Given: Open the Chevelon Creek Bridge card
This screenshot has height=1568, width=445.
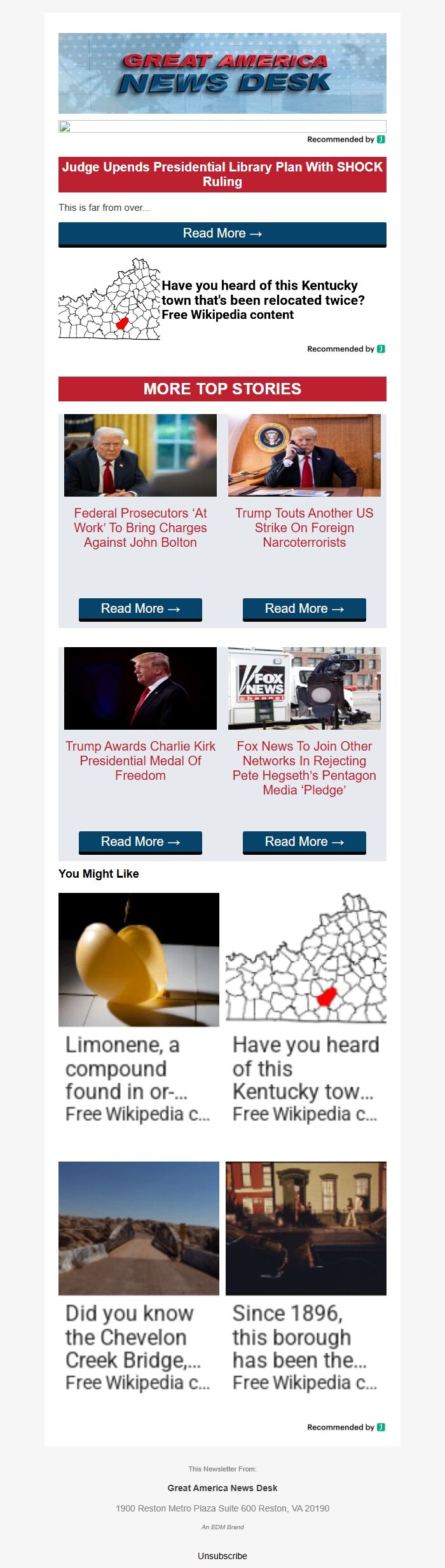Looking at the screenshot, I should (139, 1278).
